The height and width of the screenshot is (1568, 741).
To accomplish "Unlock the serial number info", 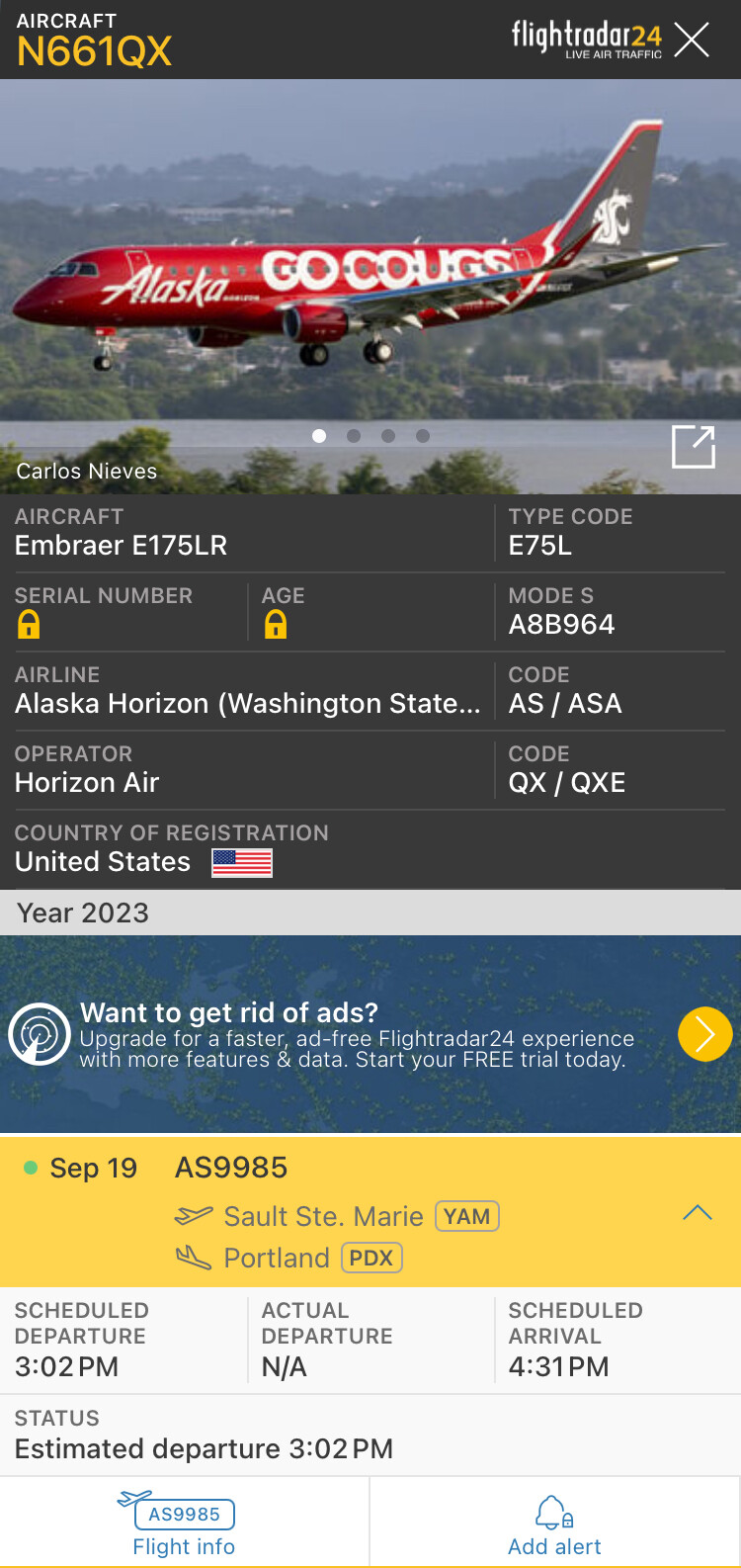I will tap(29, 625).
